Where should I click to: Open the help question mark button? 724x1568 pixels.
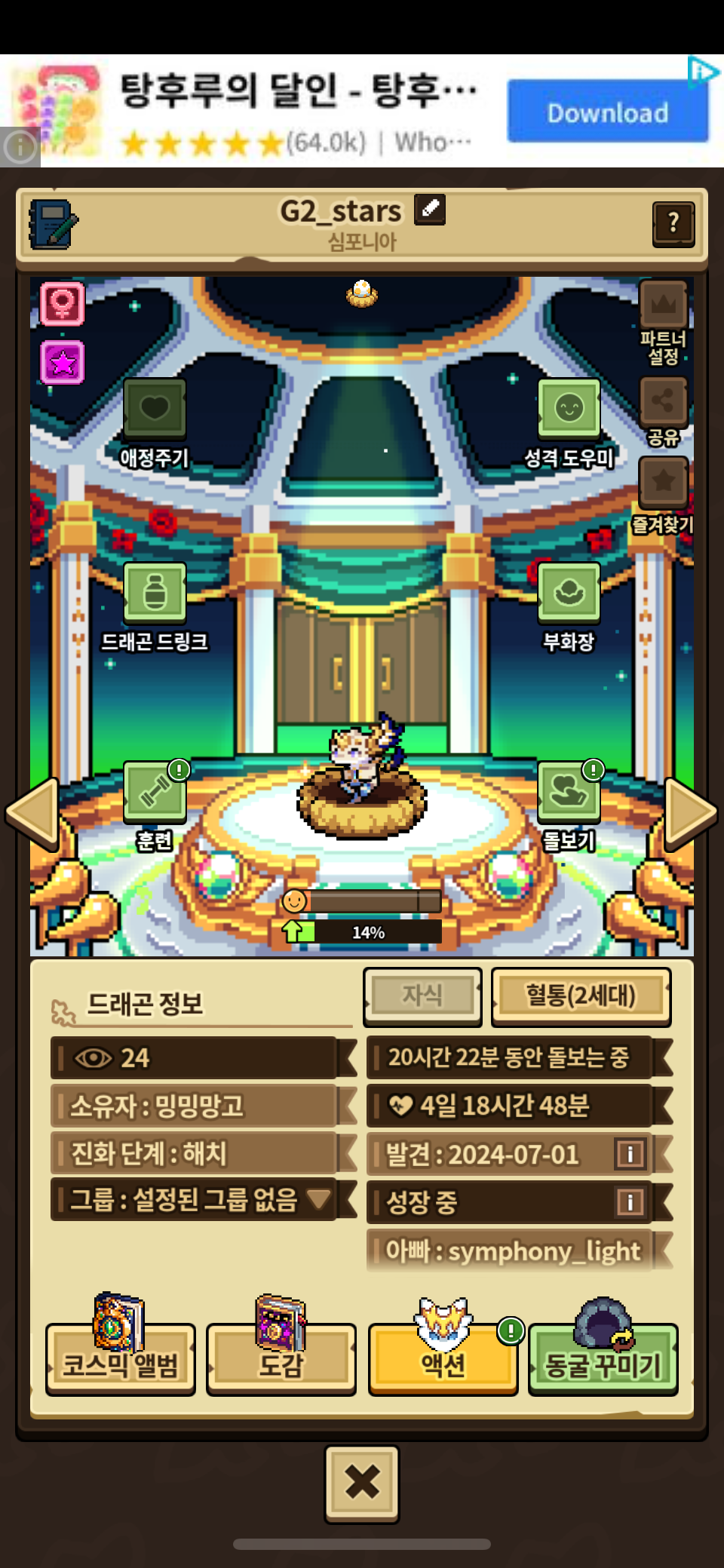pyautogui.click(x=673, y=223)
